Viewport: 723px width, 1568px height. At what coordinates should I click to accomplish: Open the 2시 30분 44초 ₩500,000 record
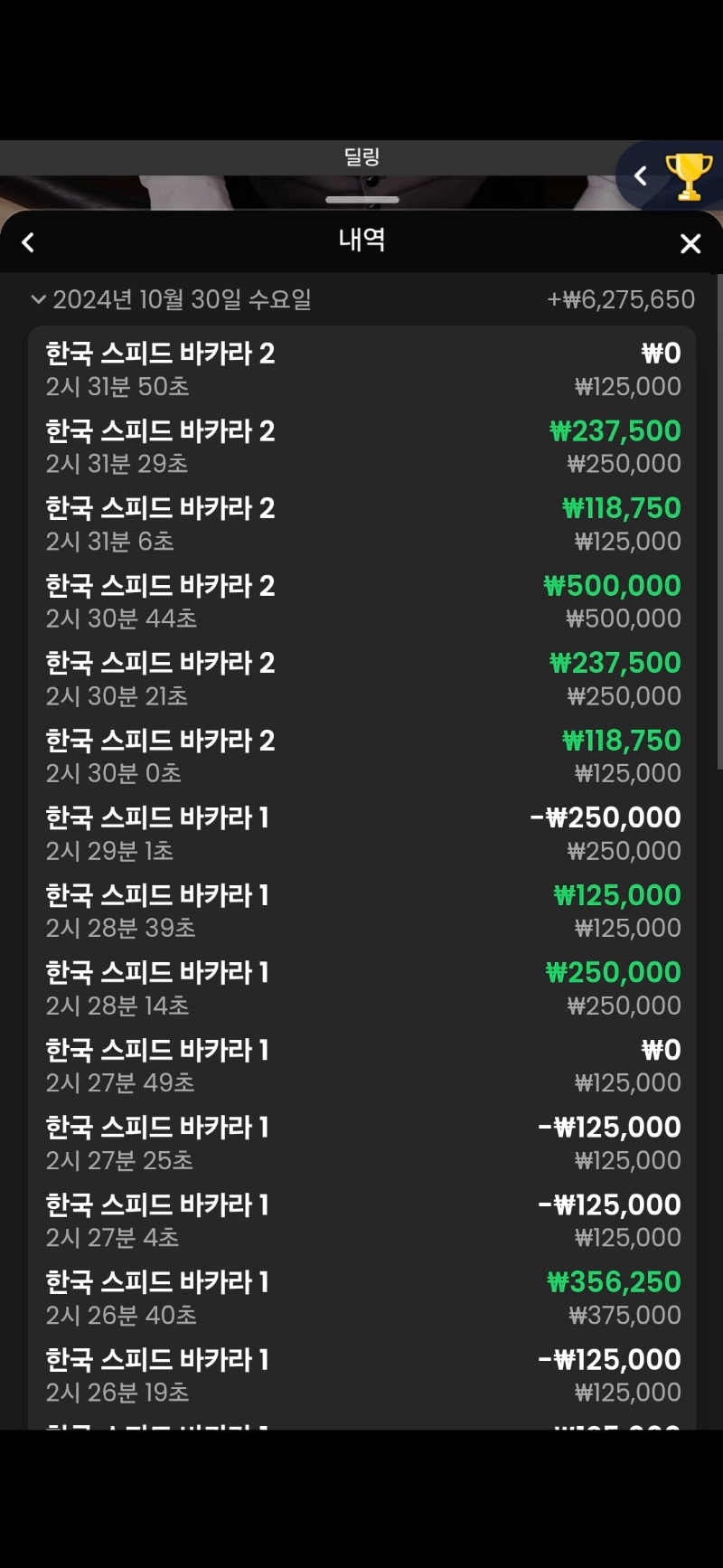361,601
